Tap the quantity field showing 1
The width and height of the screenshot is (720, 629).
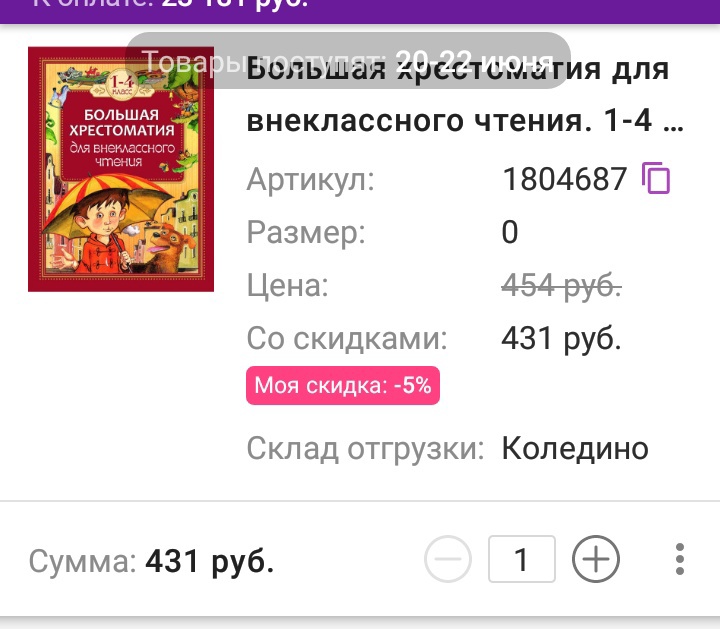click(x=521, y=560)
